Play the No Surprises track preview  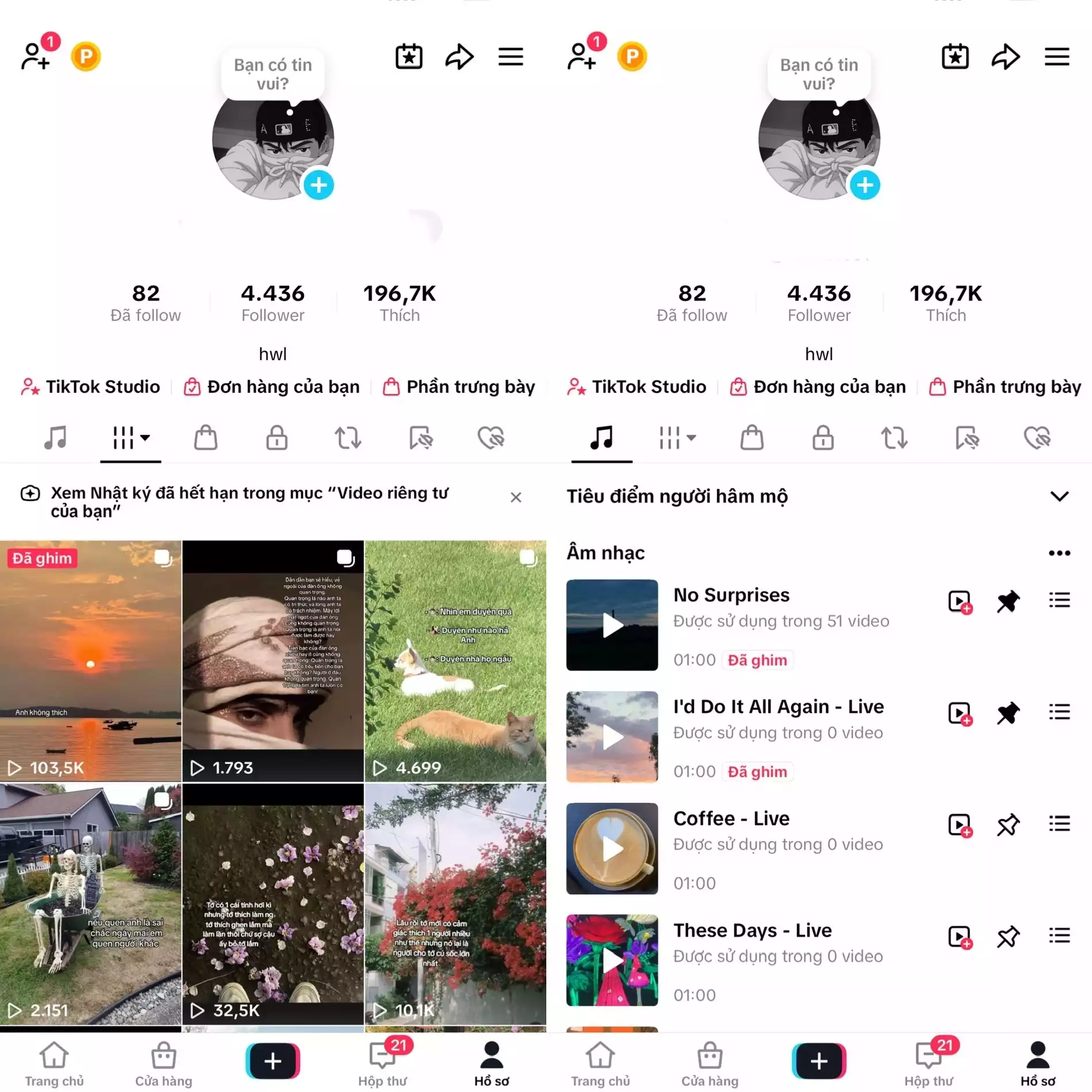tap(612, 625)
